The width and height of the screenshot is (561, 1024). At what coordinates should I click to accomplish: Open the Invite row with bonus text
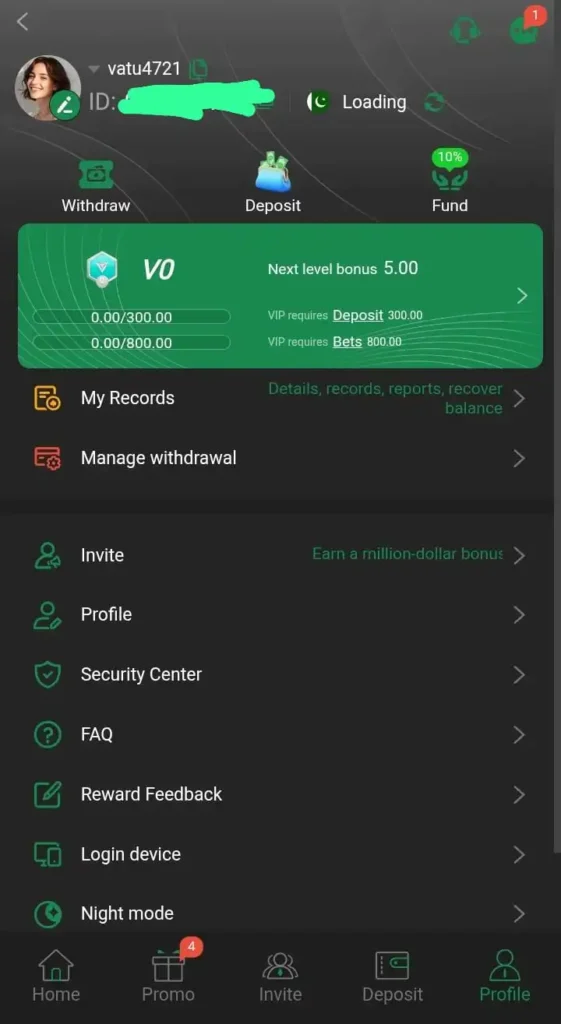280,555
